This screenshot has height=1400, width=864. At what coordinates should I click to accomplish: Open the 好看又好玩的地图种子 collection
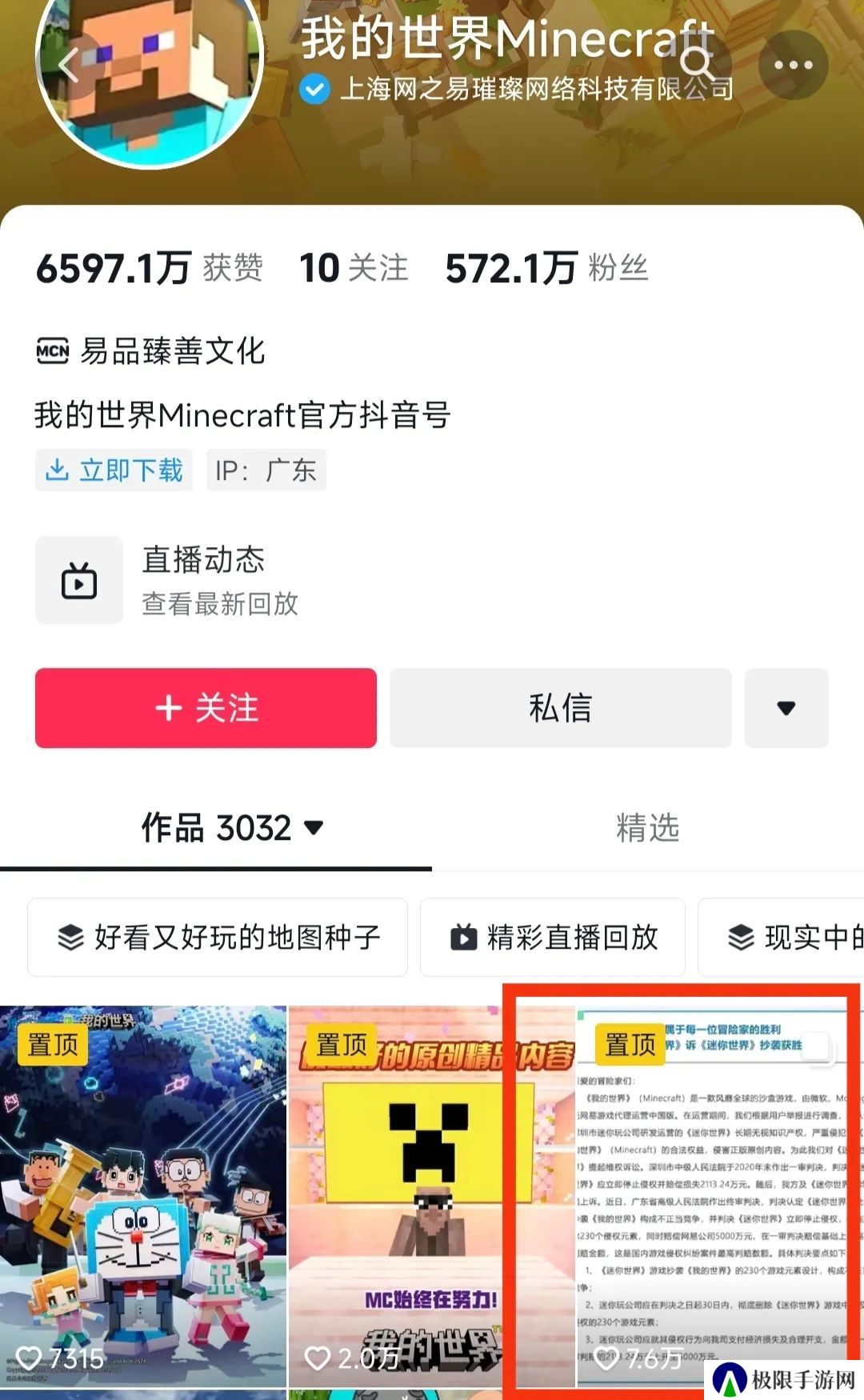218,937
